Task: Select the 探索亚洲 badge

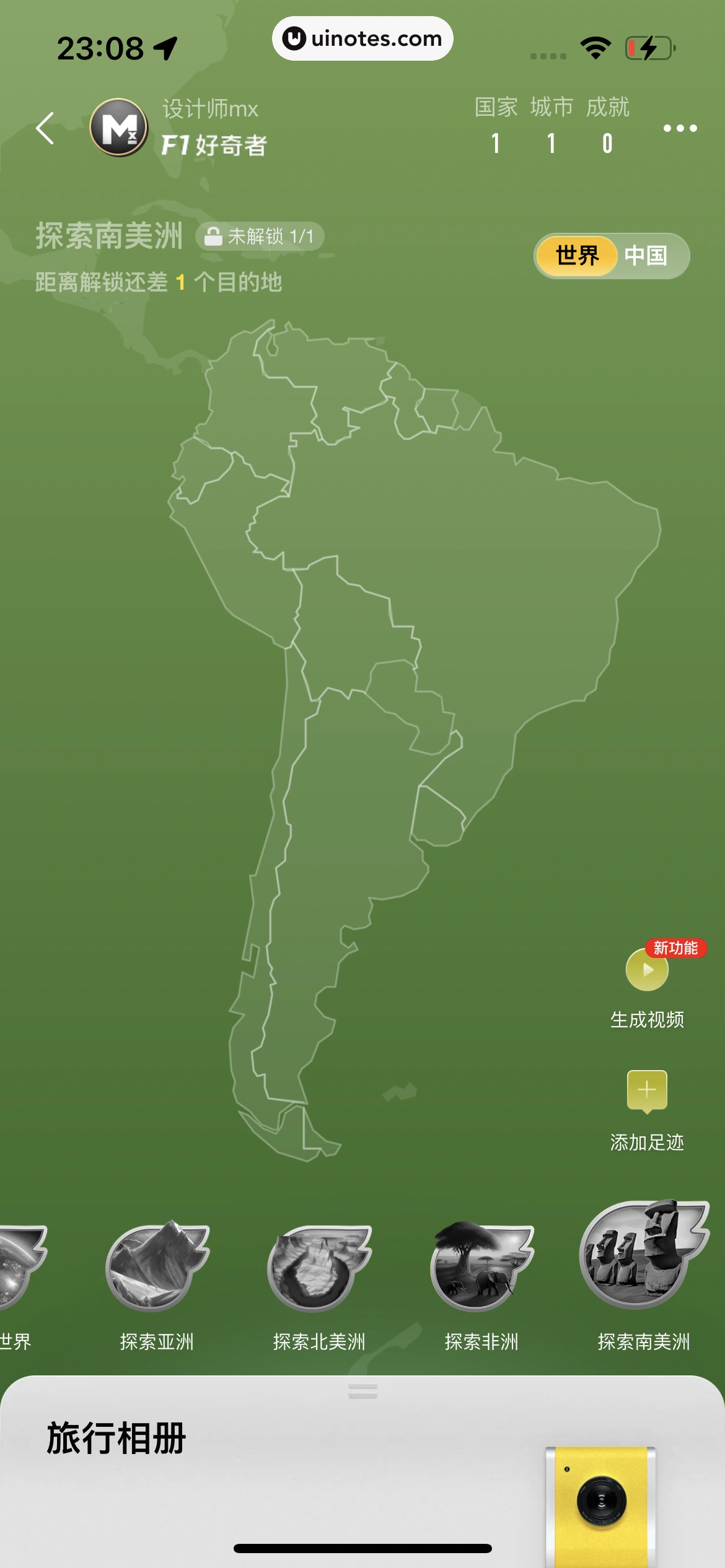Action: pos(157,1267)
